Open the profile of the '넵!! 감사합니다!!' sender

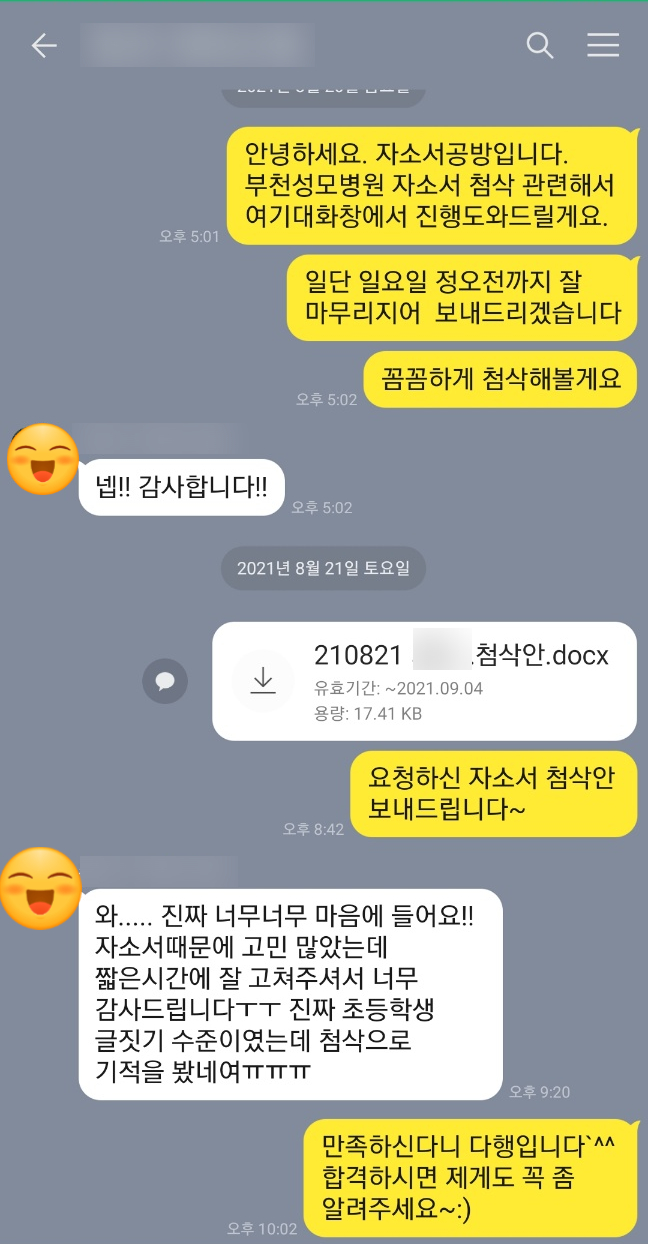click(43, 459)
